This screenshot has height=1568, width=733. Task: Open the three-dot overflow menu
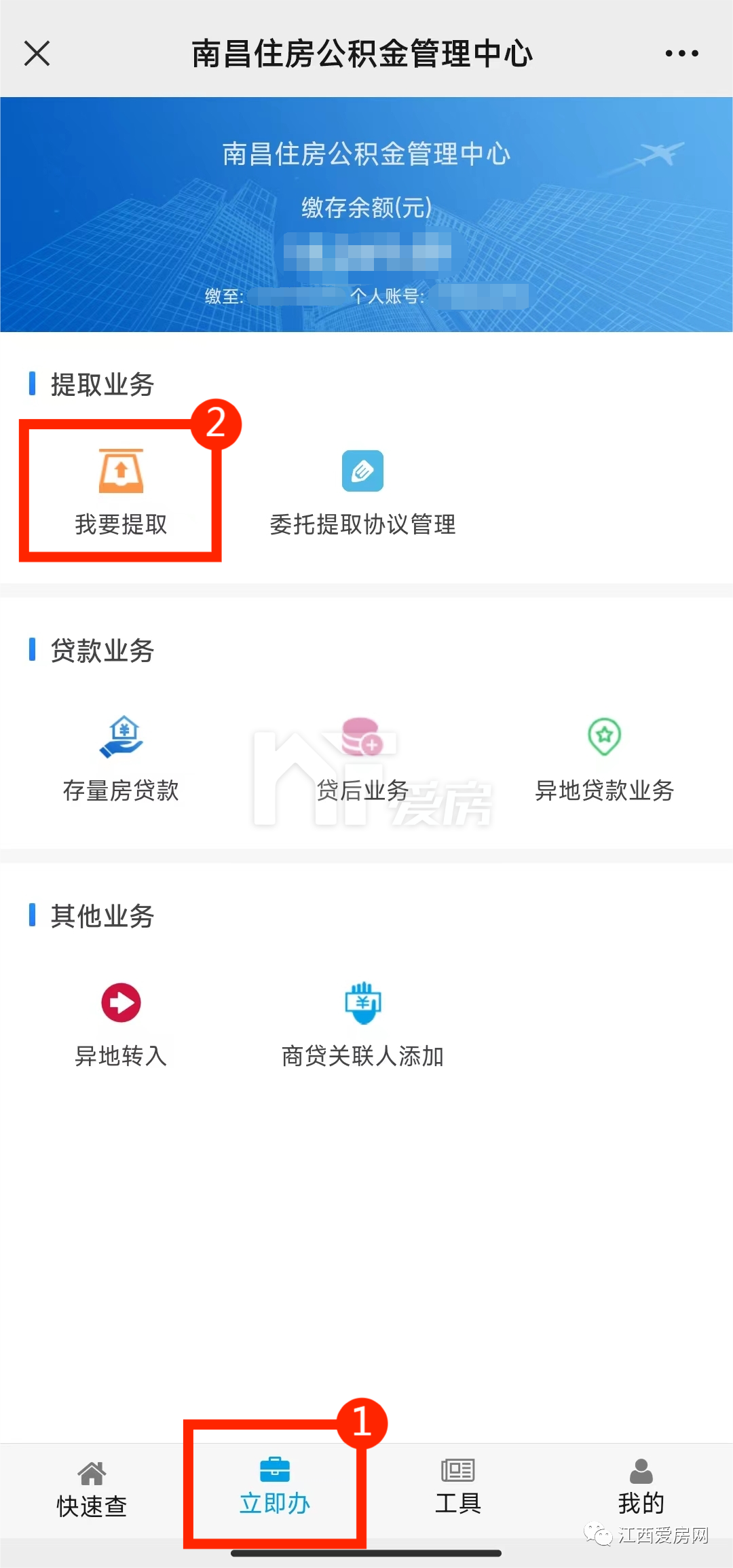(681, 53)
